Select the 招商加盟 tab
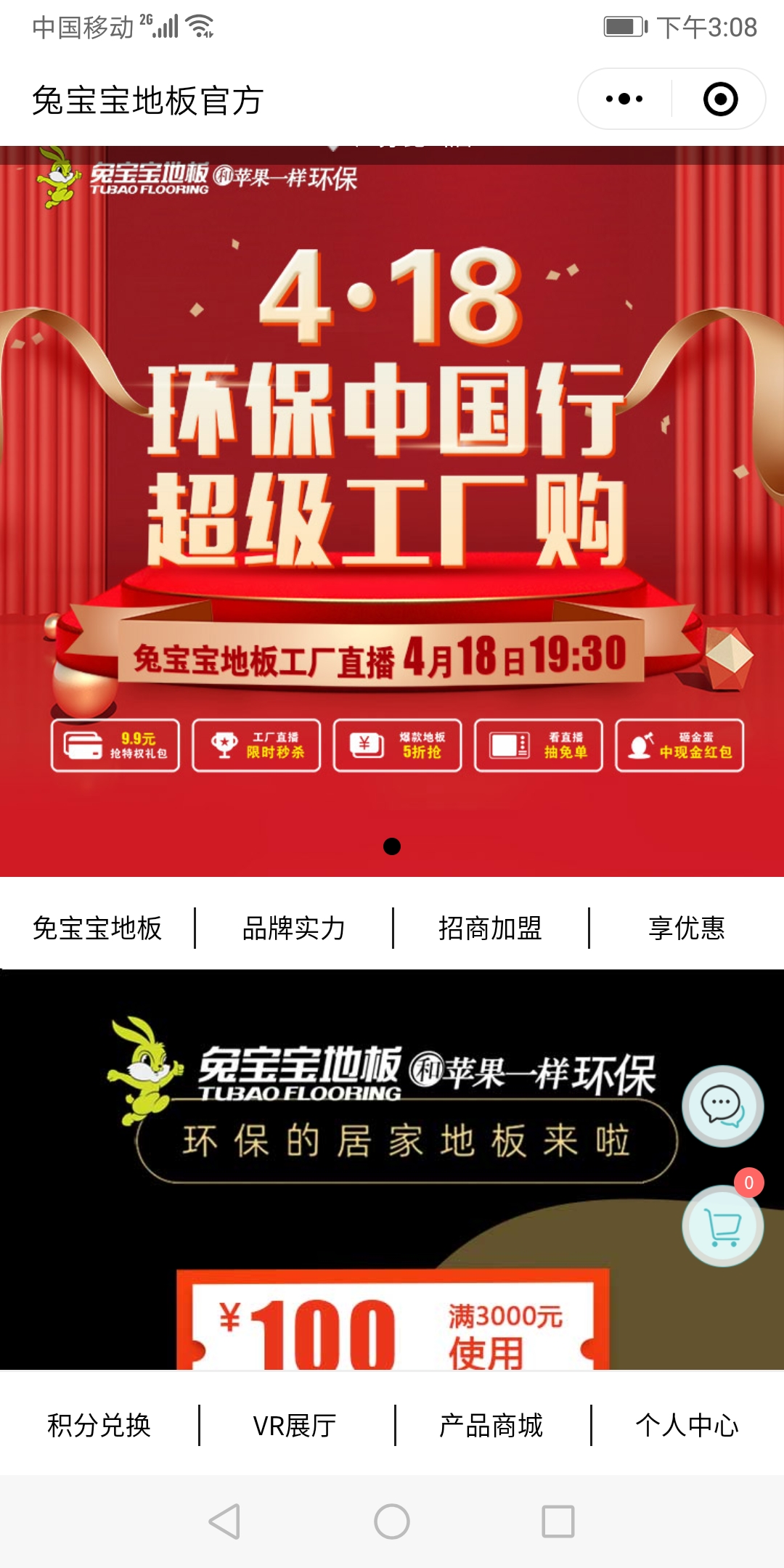784x1568 pixels. click(x=490, y=928)
